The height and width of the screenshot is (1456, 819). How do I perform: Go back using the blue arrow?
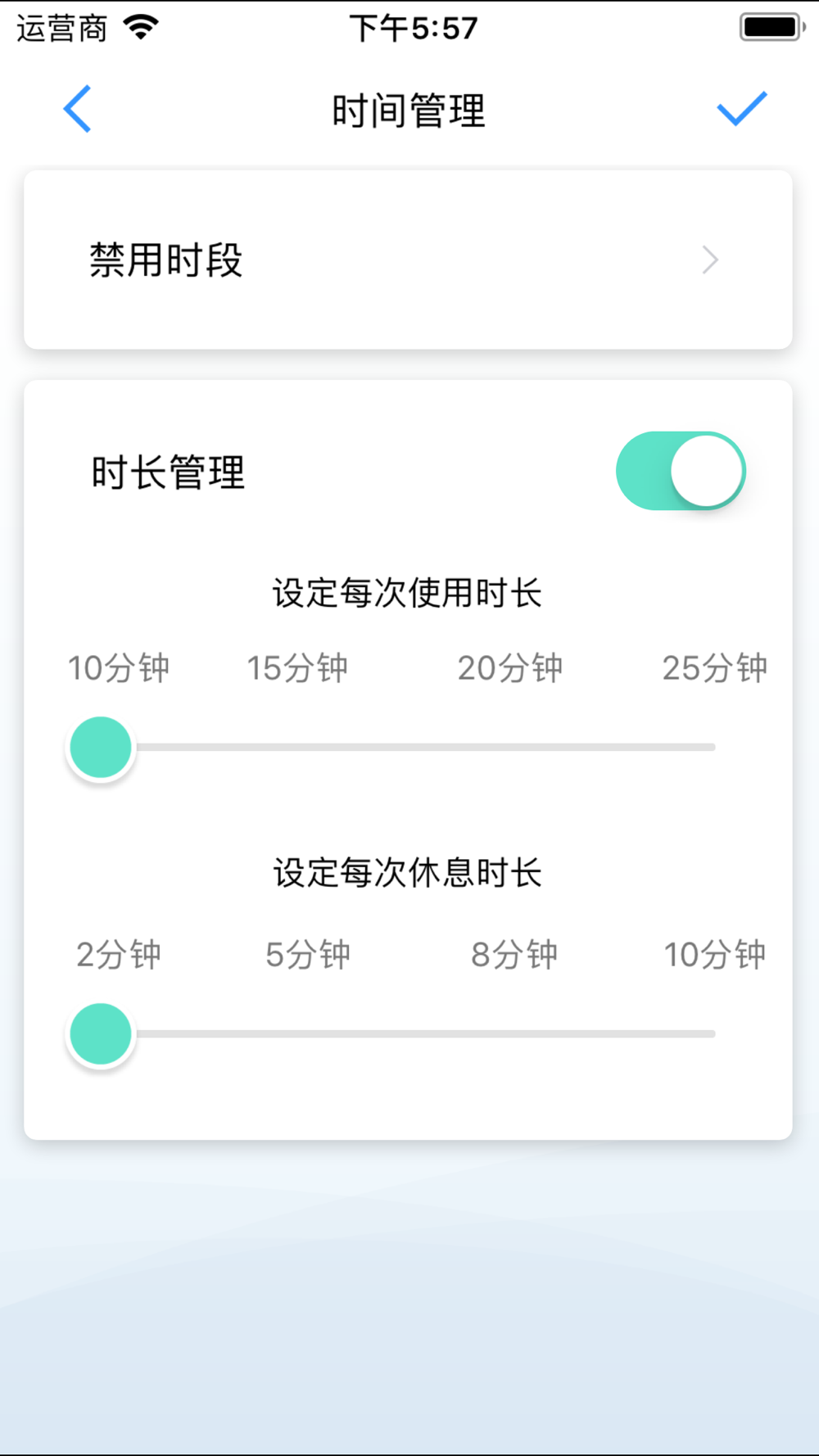point(77,109)
